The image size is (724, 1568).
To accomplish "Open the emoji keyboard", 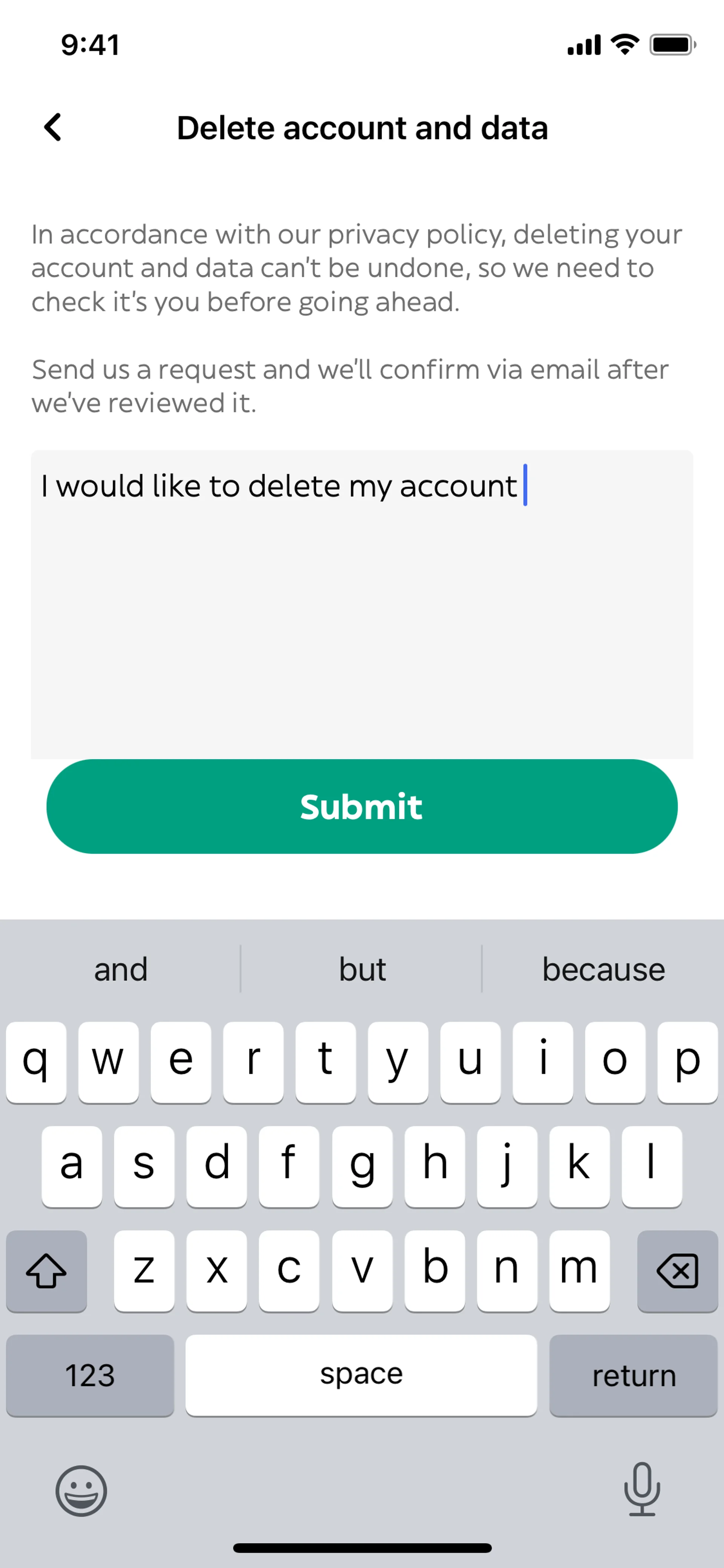I will pyautogui.click(x=81, y=1491).
